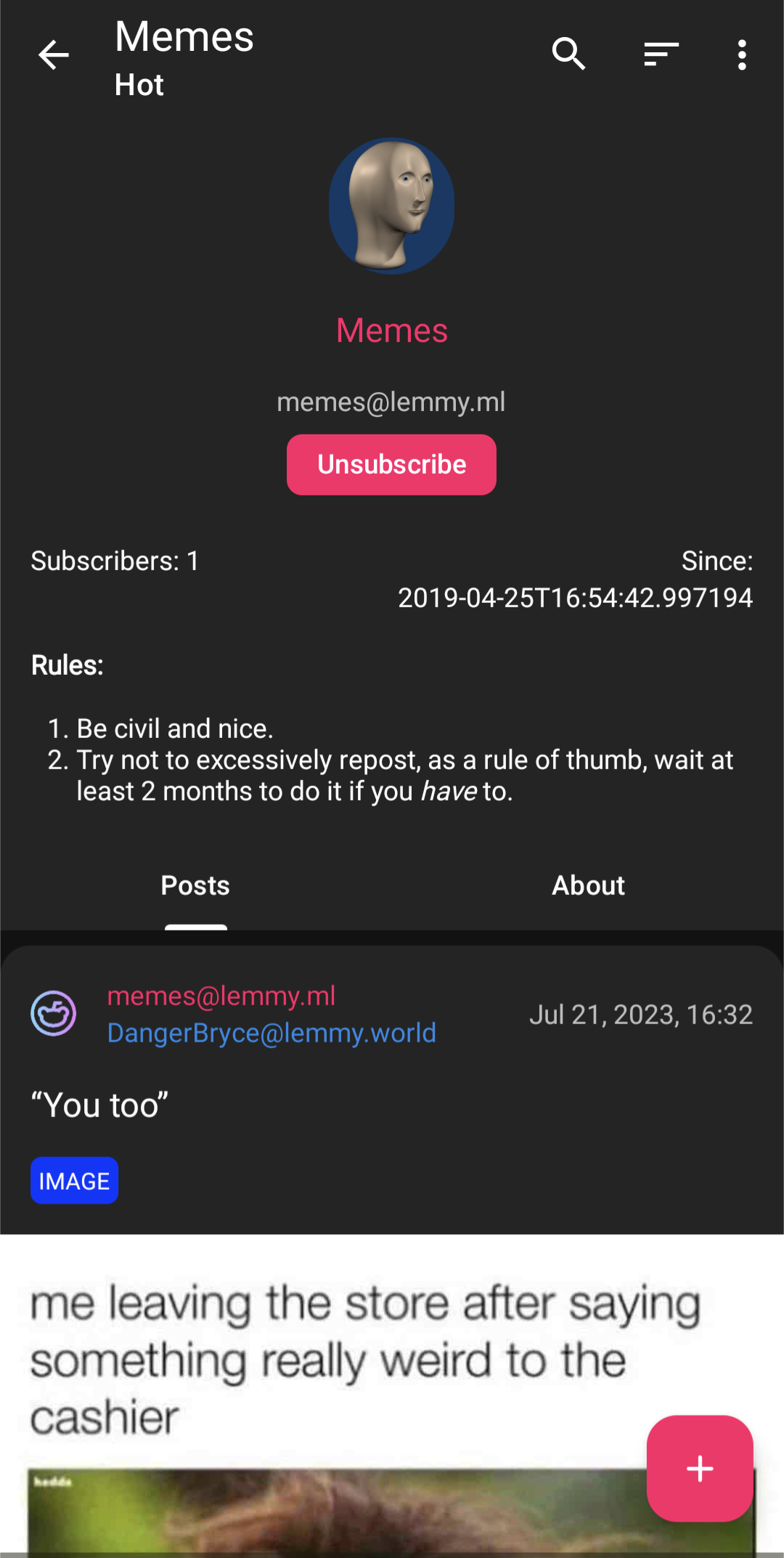Switch to the About tab
This screenshot has width=784, height=1558.
(588, 885)
